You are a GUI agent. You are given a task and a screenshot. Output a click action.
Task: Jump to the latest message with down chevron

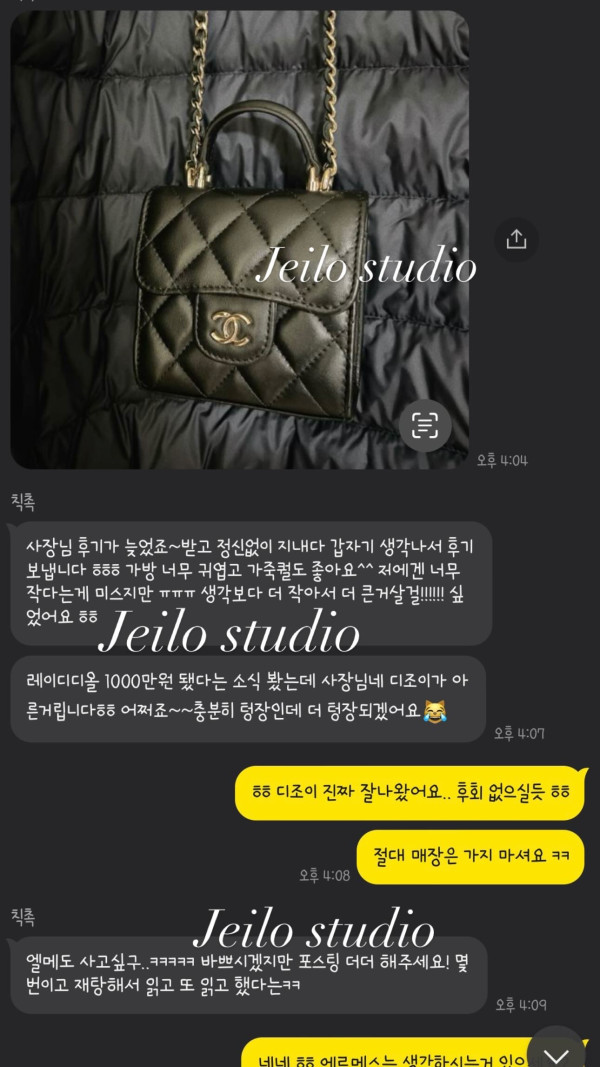coord(556,1052)
